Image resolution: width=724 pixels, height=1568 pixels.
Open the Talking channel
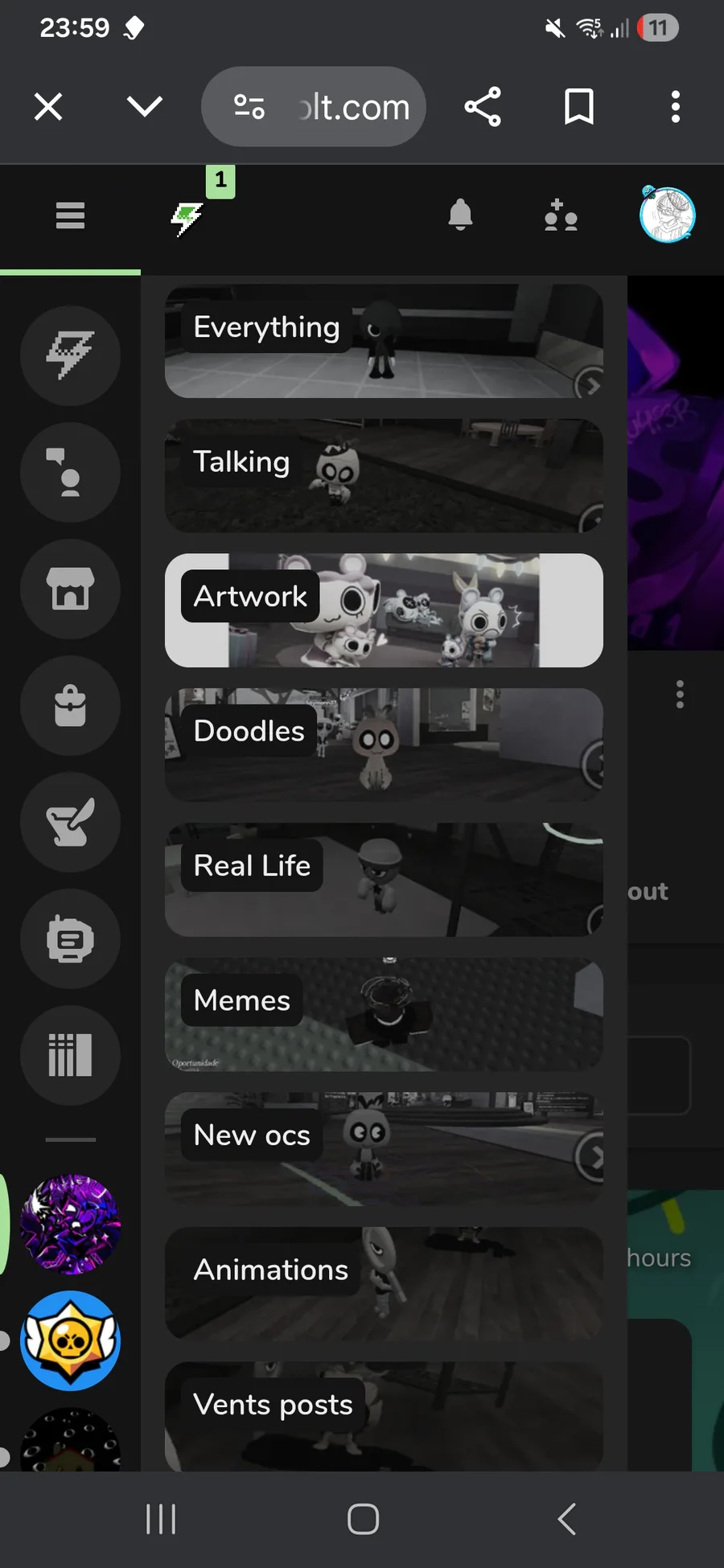click(x=384, y=475)
